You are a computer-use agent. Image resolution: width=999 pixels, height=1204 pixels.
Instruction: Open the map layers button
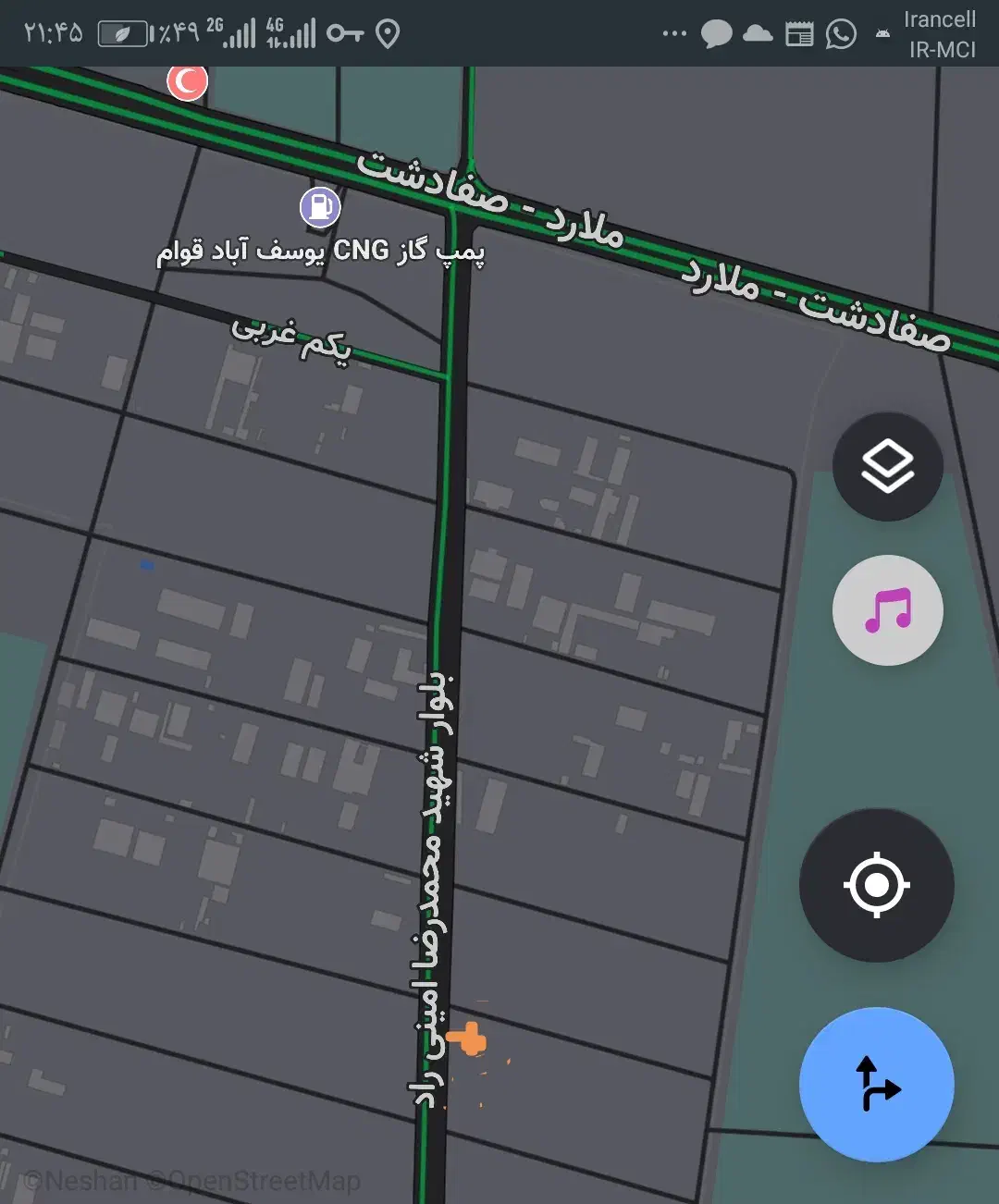pyautogui.click(x=887, y=466)
